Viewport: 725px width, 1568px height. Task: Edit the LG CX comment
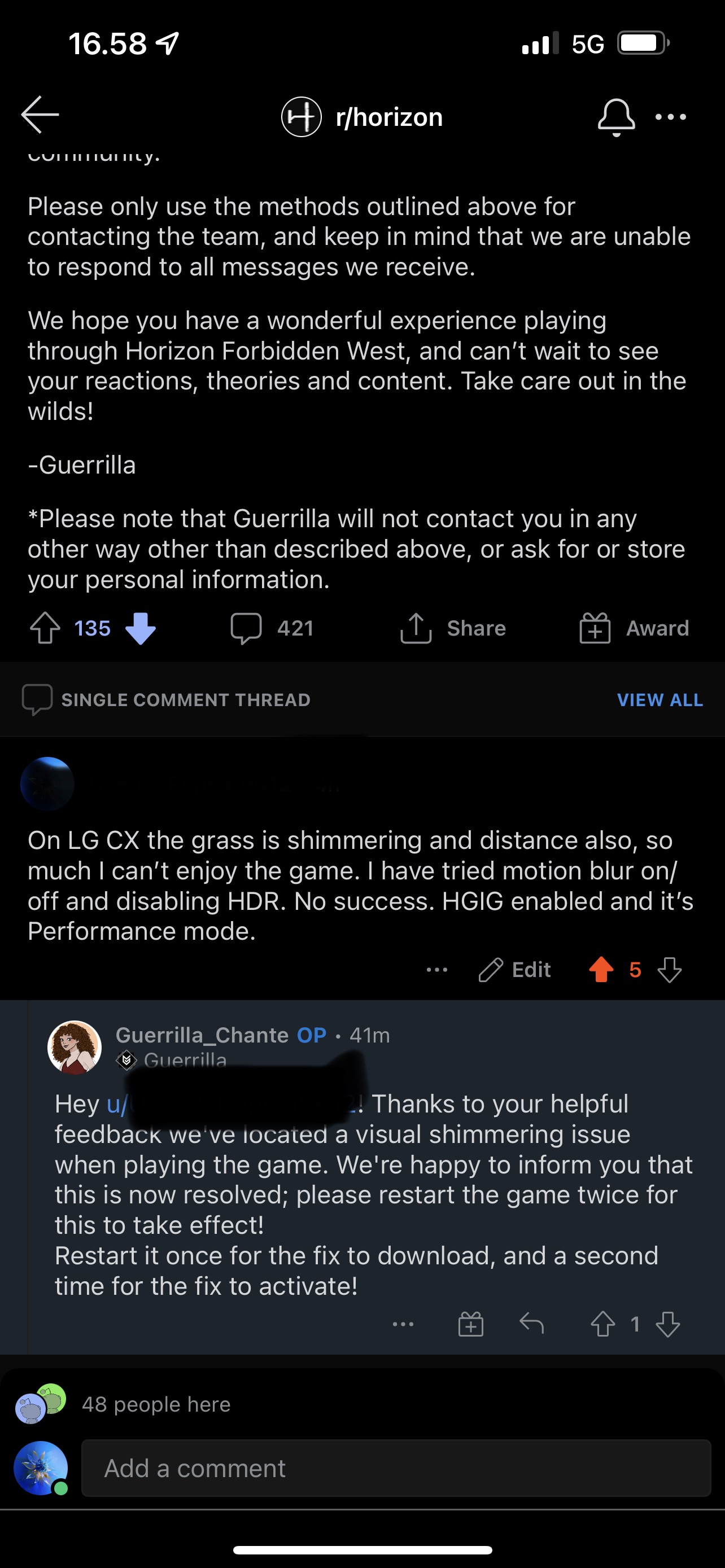tap(515, 970)
